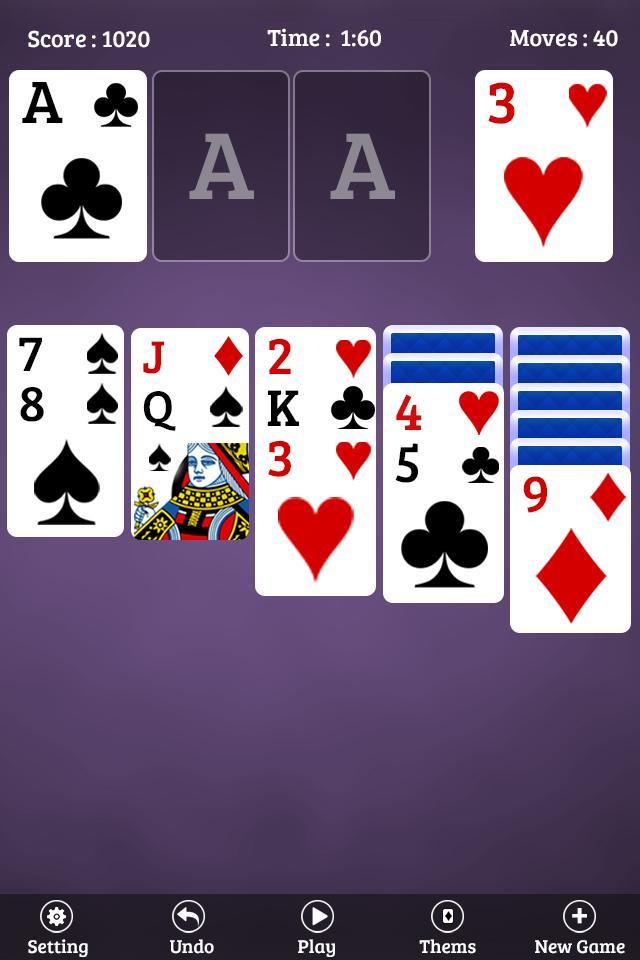Start a New Game
Screen dimensions: 640x960
click(579, 928)
